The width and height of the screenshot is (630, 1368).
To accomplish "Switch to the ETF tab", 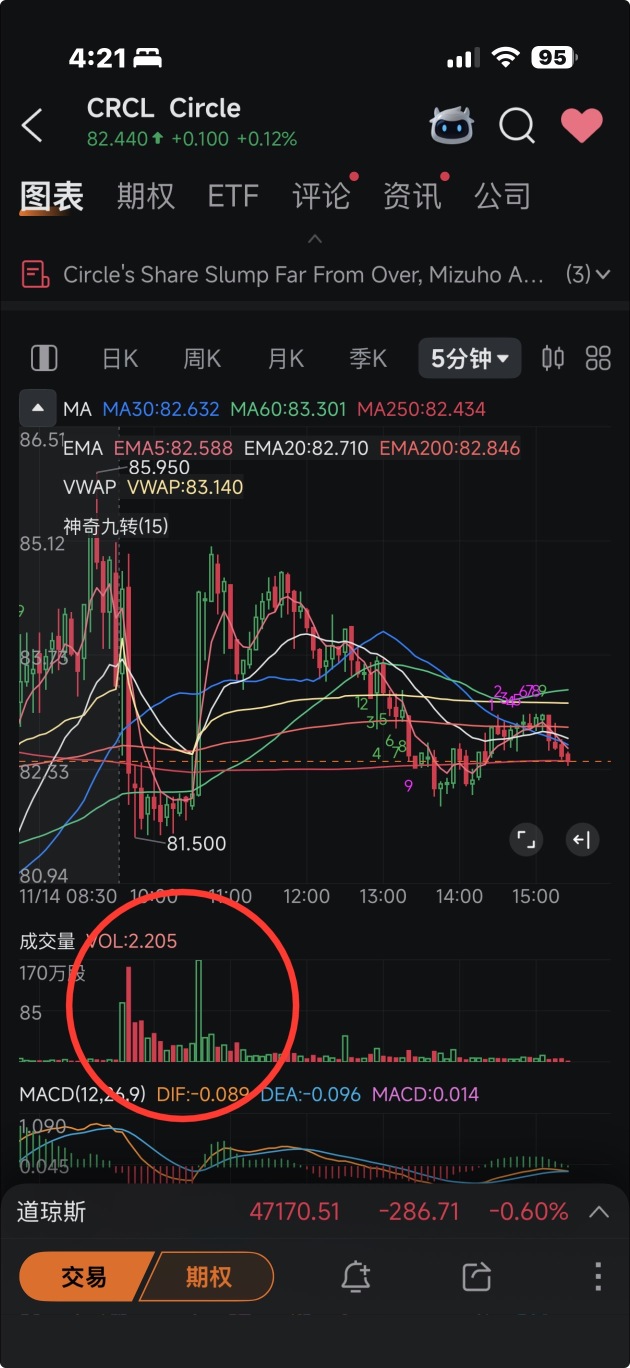I will (233, 196).
